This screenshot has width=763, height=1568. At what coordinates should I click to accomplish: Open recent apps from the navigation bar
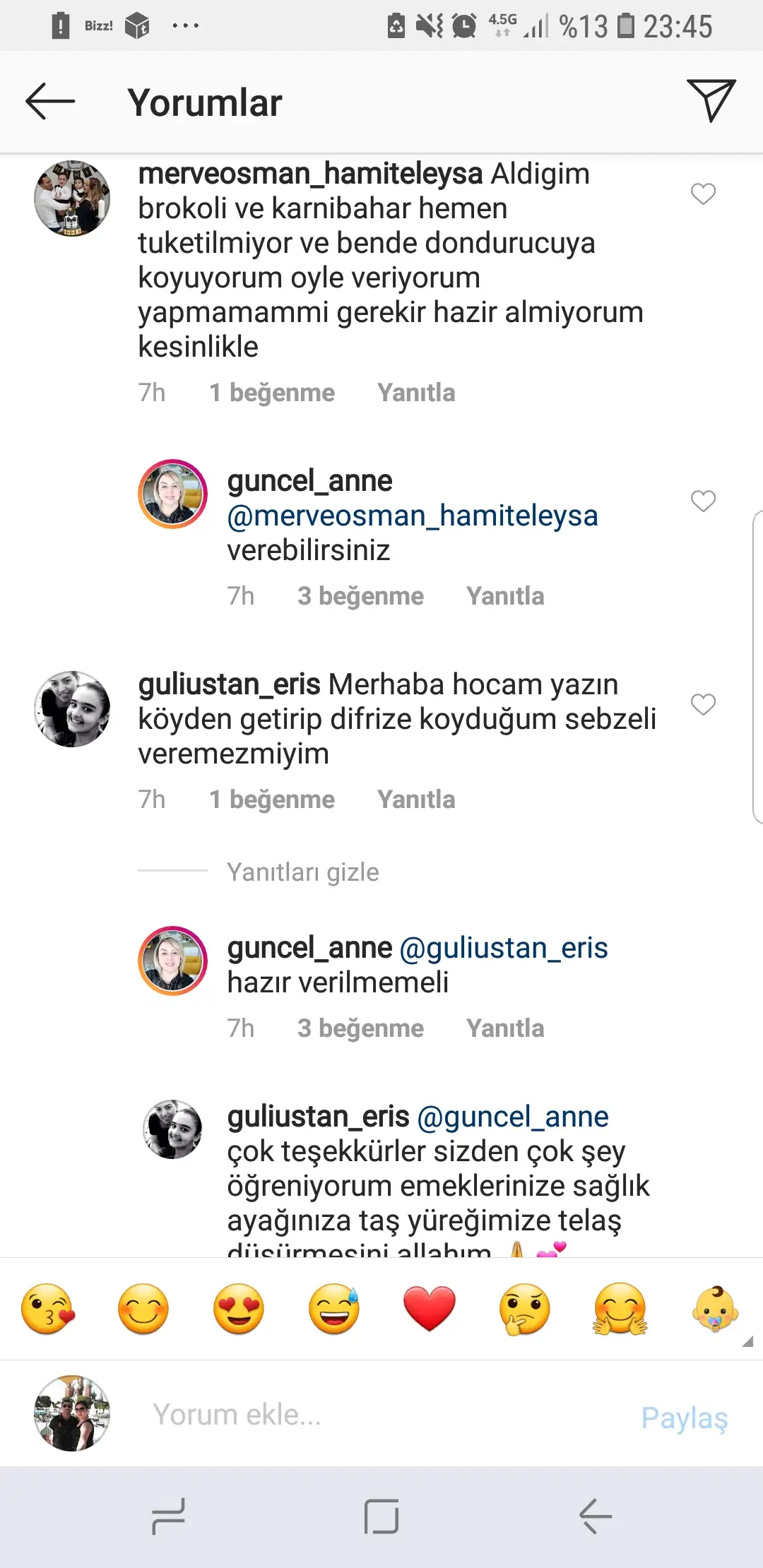[168, 1516]
